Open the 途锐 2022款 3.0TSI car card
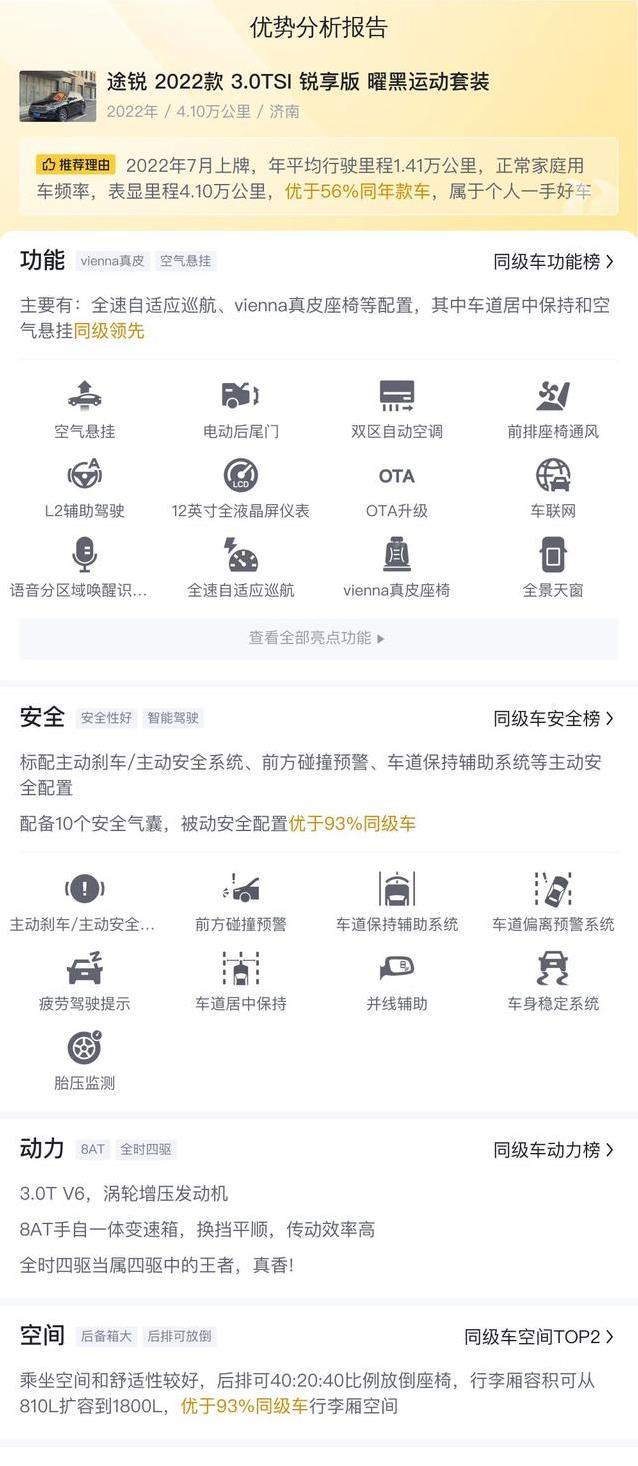 coord(318,96)
